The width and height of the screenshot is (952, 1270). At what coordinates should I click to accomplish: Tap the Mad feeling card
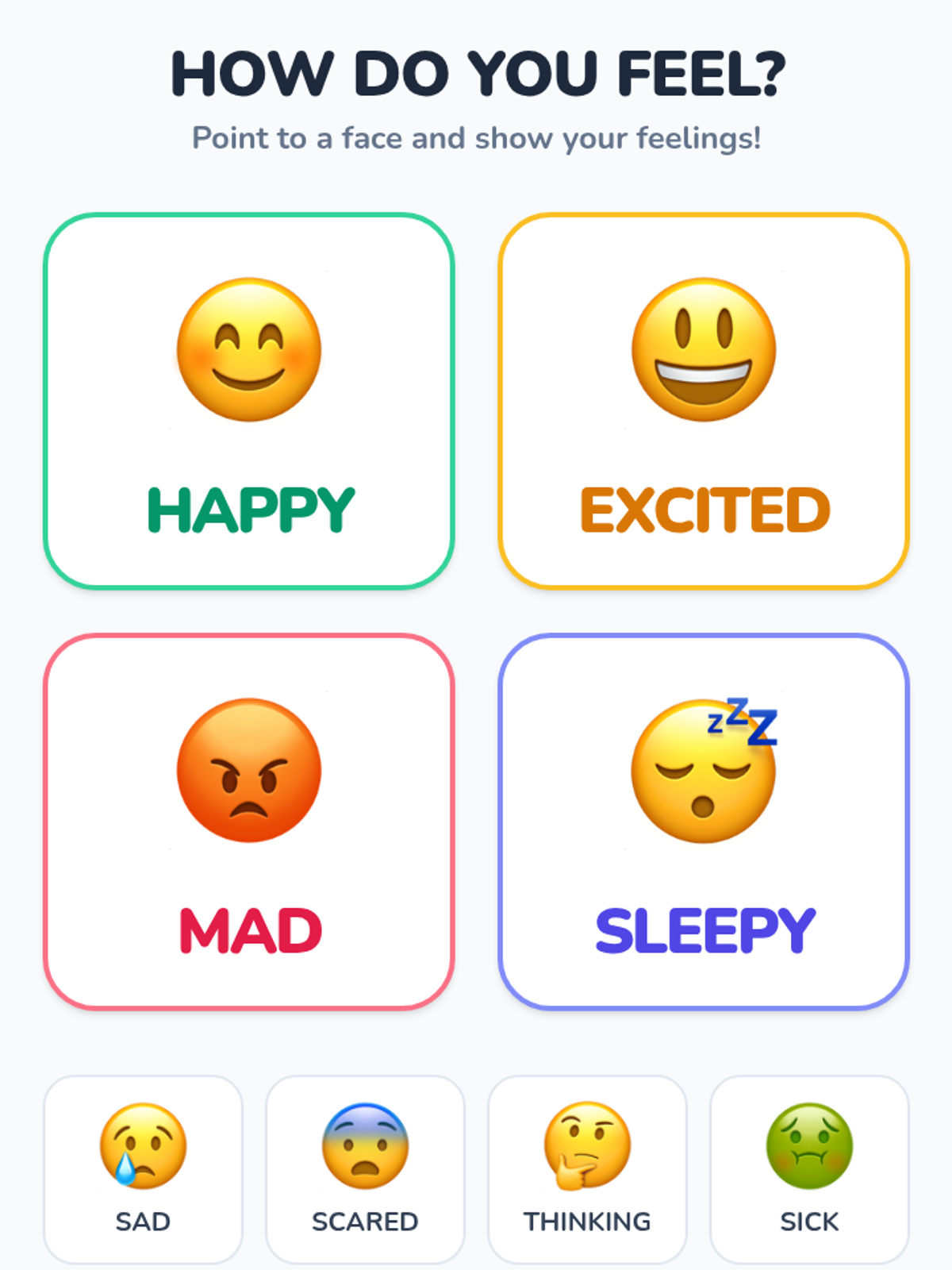pos(249,822)
